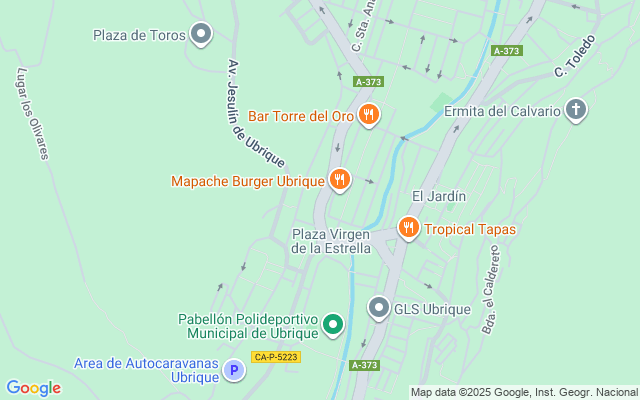Image resolution: width=640 pixels, height=400 pixels.
Task: Select the Area de Autocaravanas parking pin
Action: point(233,371)
